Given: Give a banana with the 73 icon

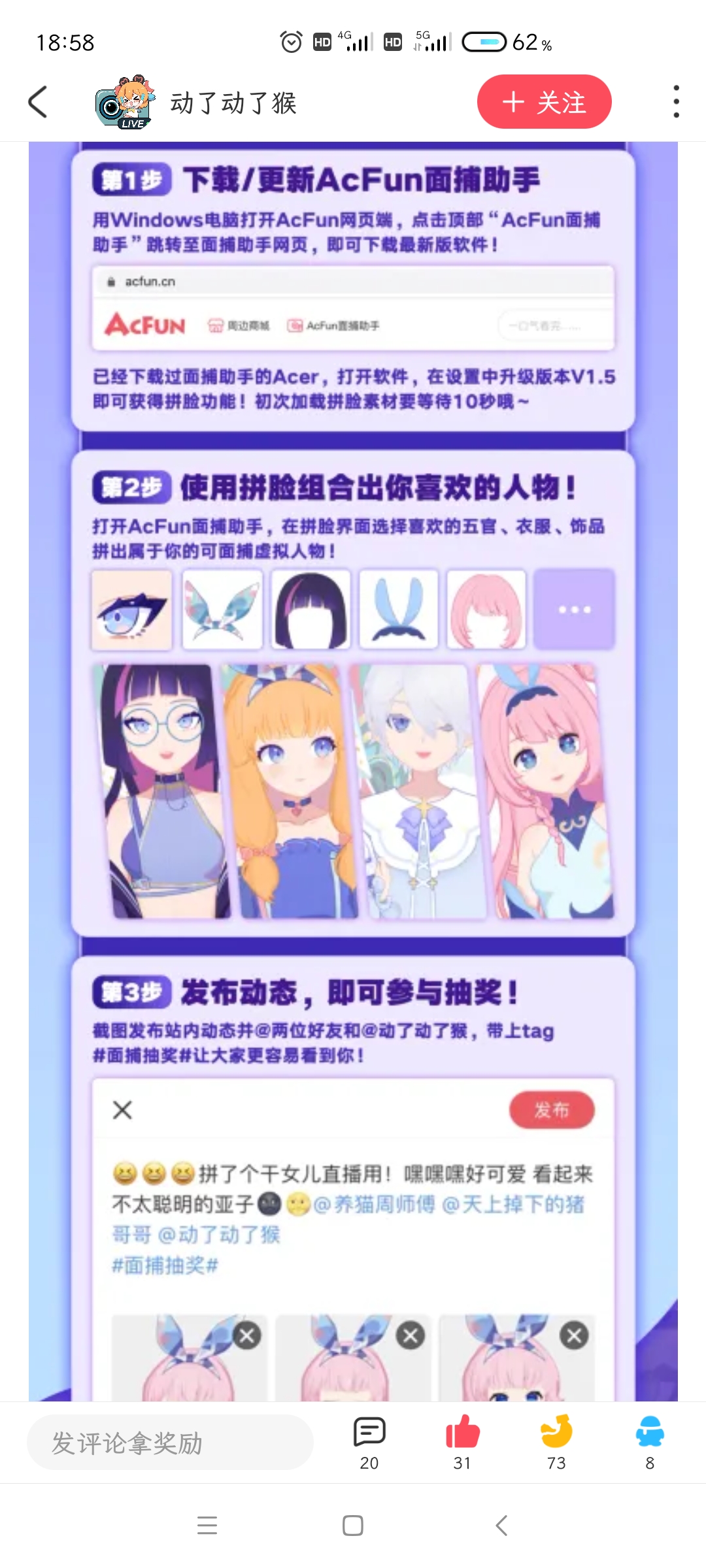Looking at the screenshot, I should tap(556, 1432).
